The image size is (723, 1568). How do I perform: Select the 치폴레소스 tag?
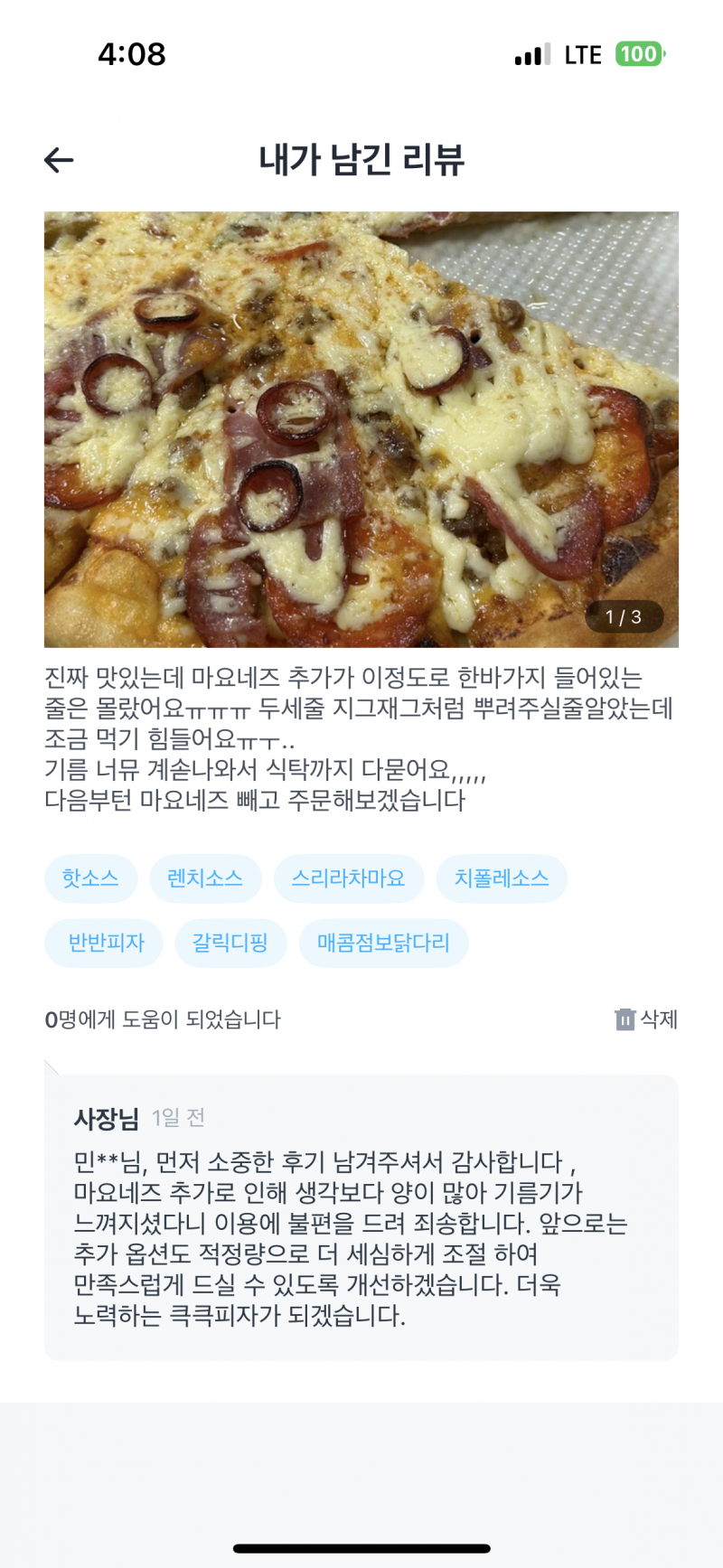coord(502,878)
